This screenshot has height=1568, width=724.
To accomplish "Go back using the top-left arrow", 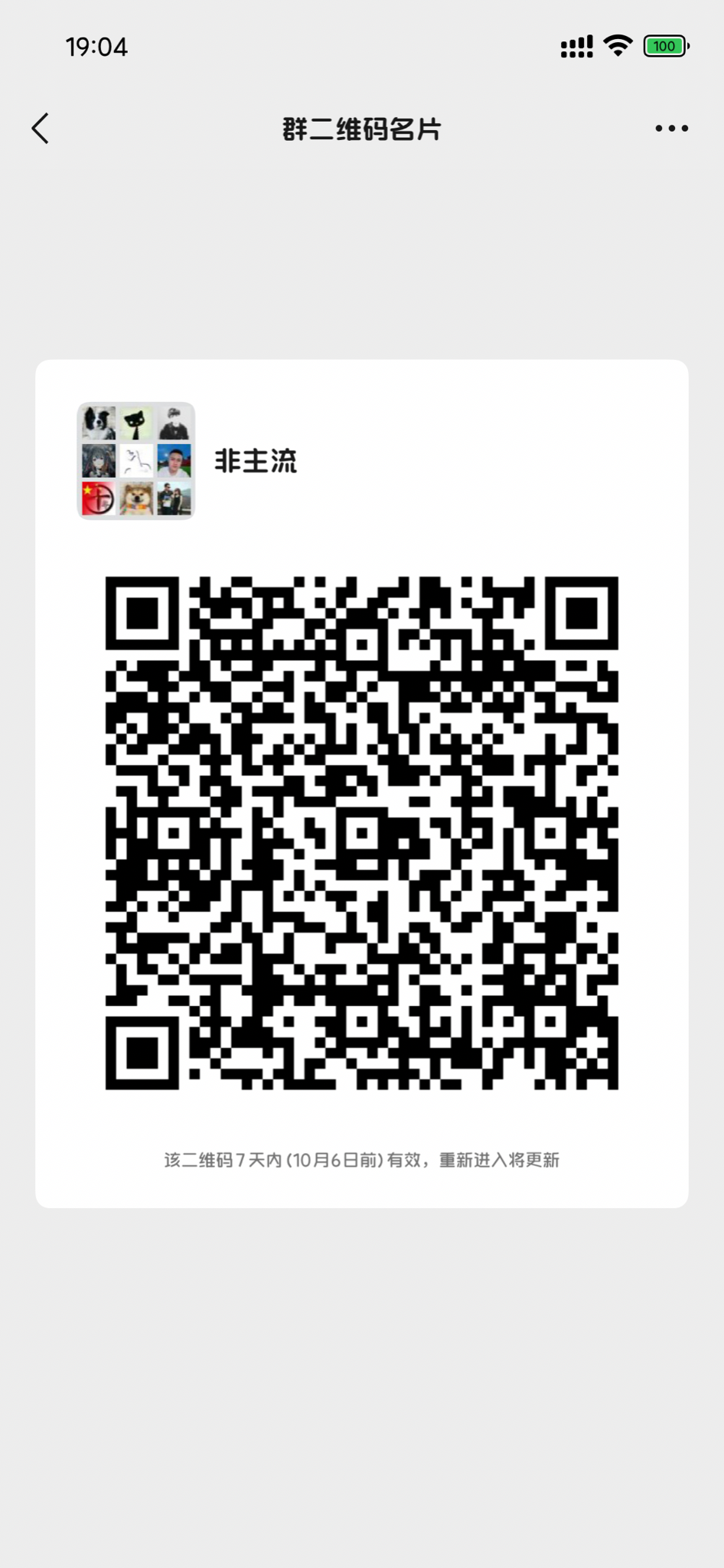I will pos(41,129).
